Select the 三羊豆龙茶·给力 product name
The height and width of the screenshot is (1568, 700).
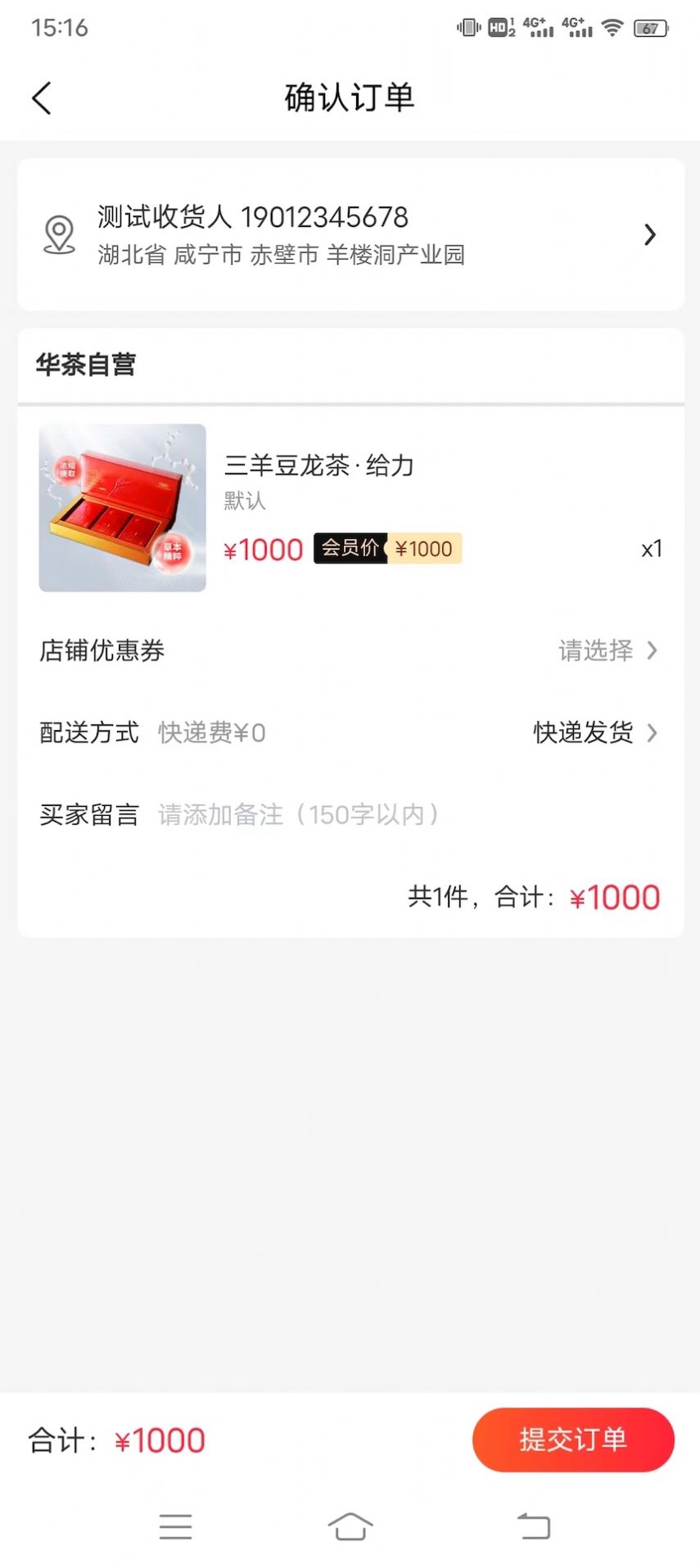tap(318, 465)
